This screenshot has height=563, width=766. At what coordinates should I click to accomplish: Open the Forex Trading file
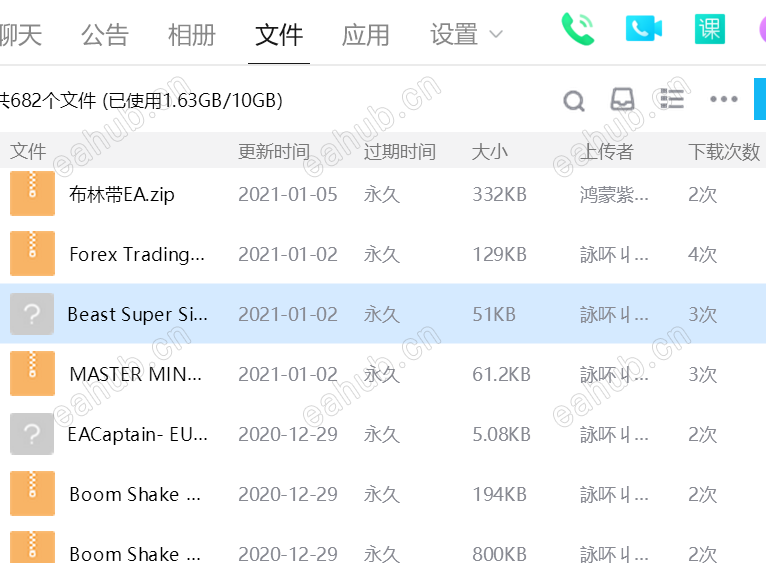click(x=136, y=254)
